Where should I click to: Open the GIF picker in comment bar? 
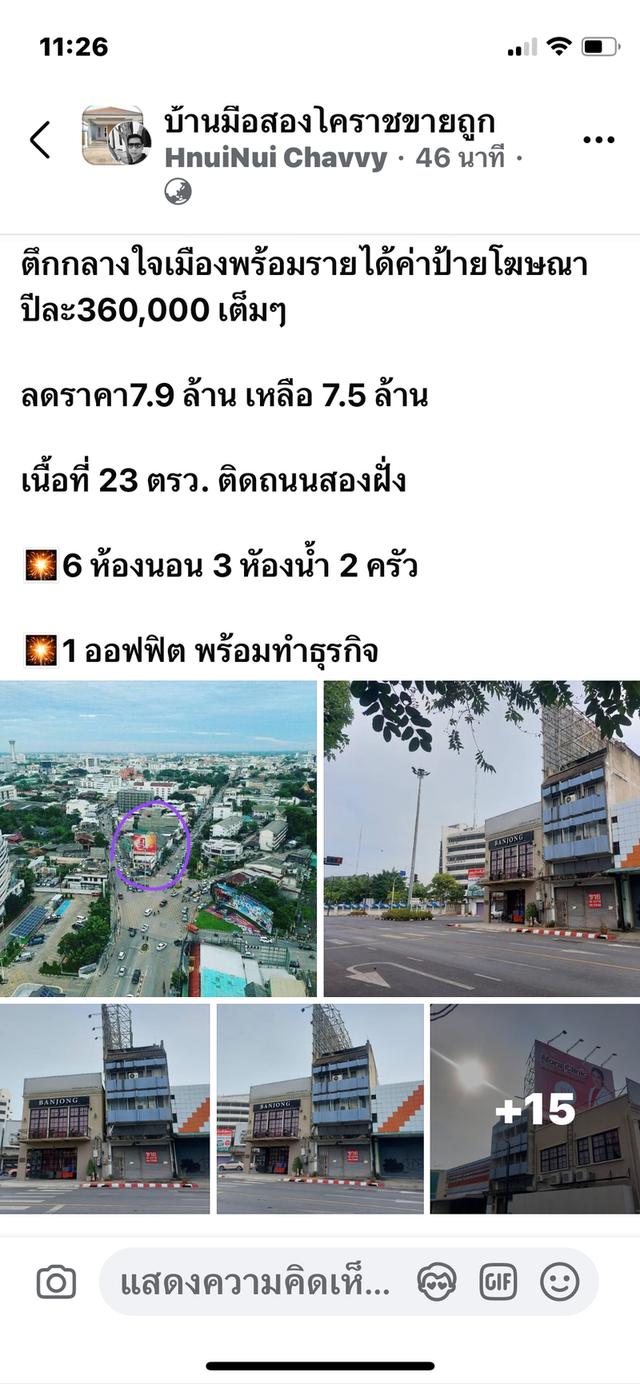[x=498, y=1282]
